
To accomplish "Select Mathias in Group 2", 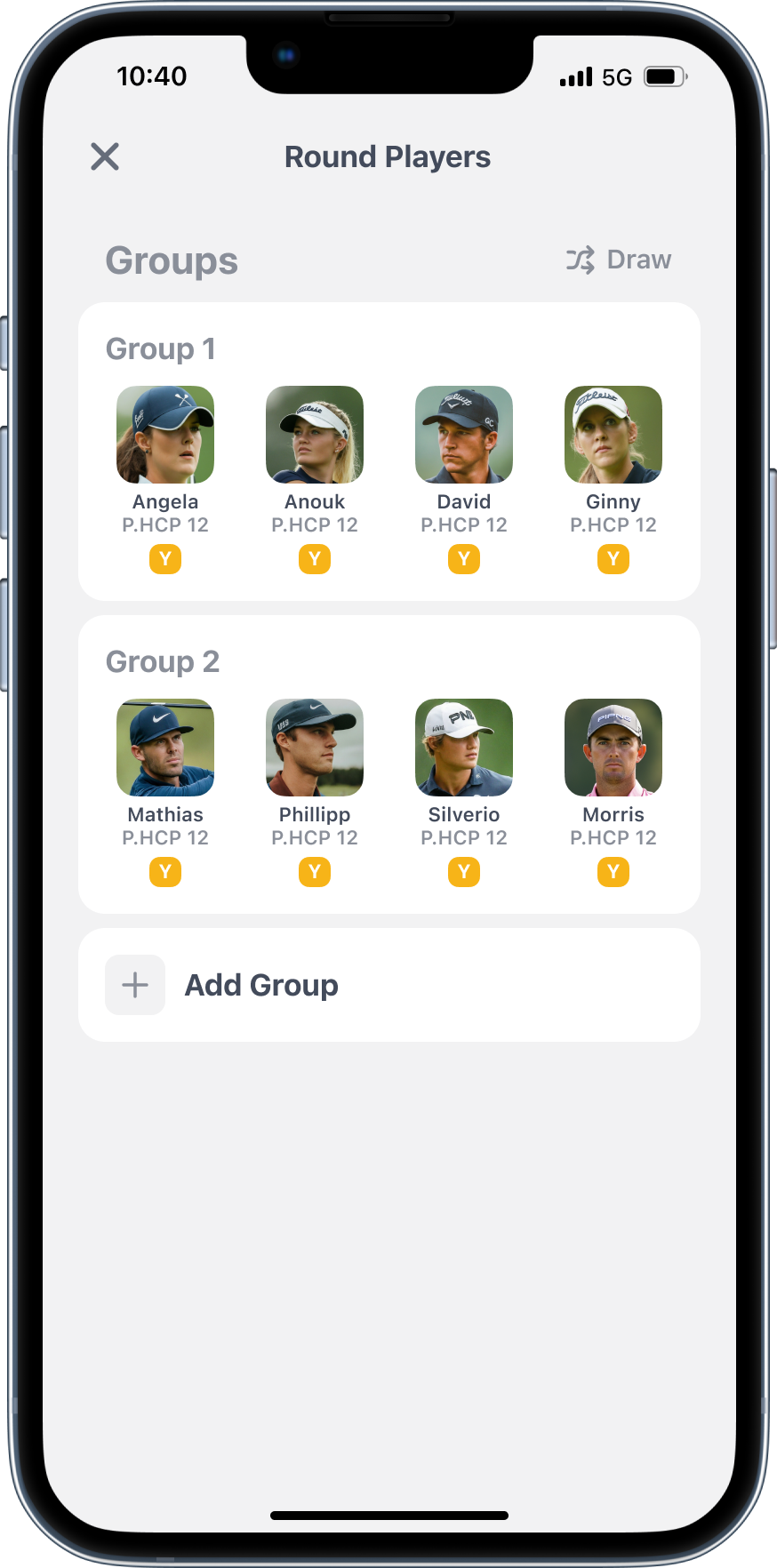I will click(x=165, y=748).
